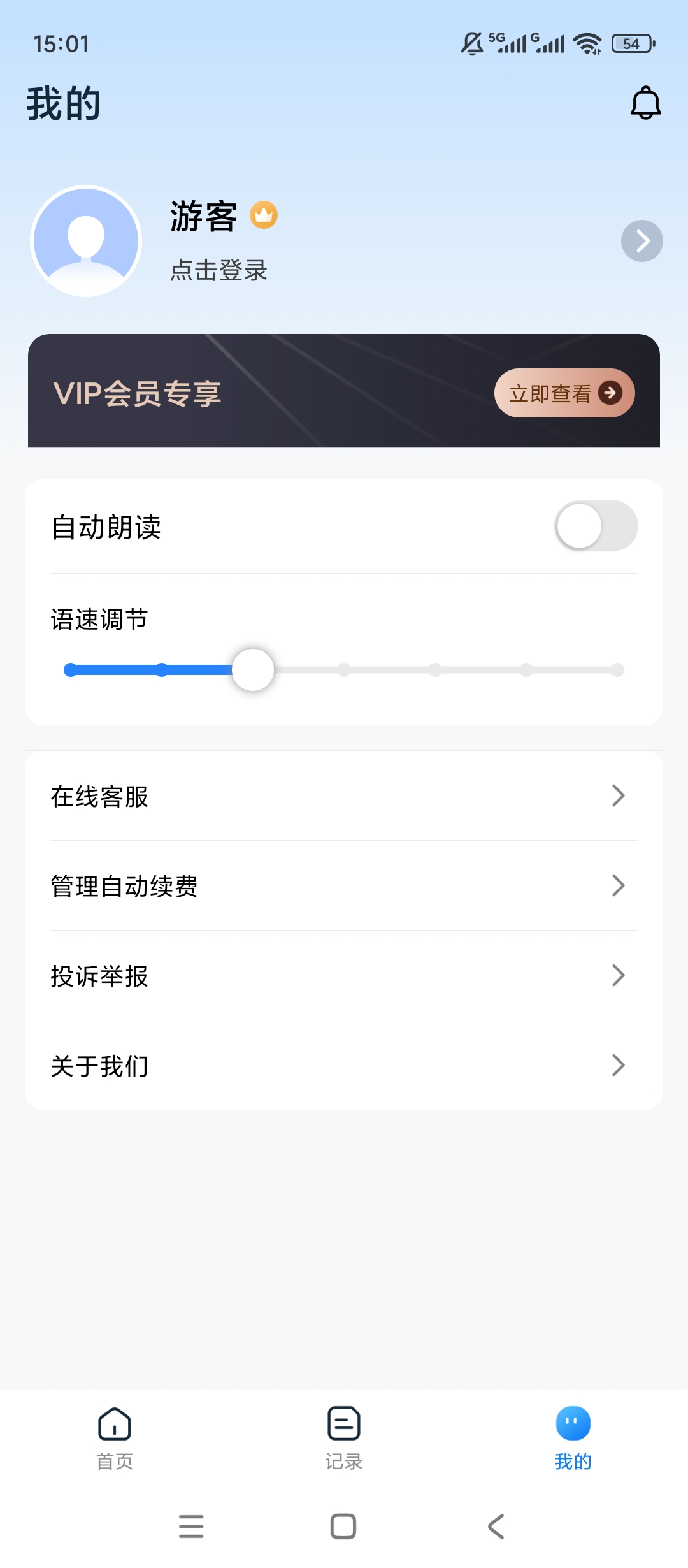Tap 立即查看 on the VIP banner
This screenshot has height=1568, width=688.
pyautogui.click(x=564, y=393)
